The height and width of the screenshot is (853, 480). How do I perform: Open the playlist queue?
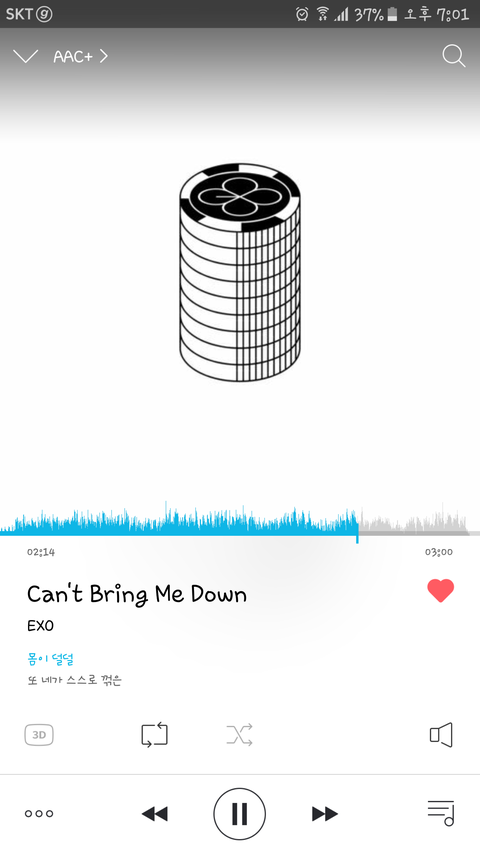click(441, 813)
